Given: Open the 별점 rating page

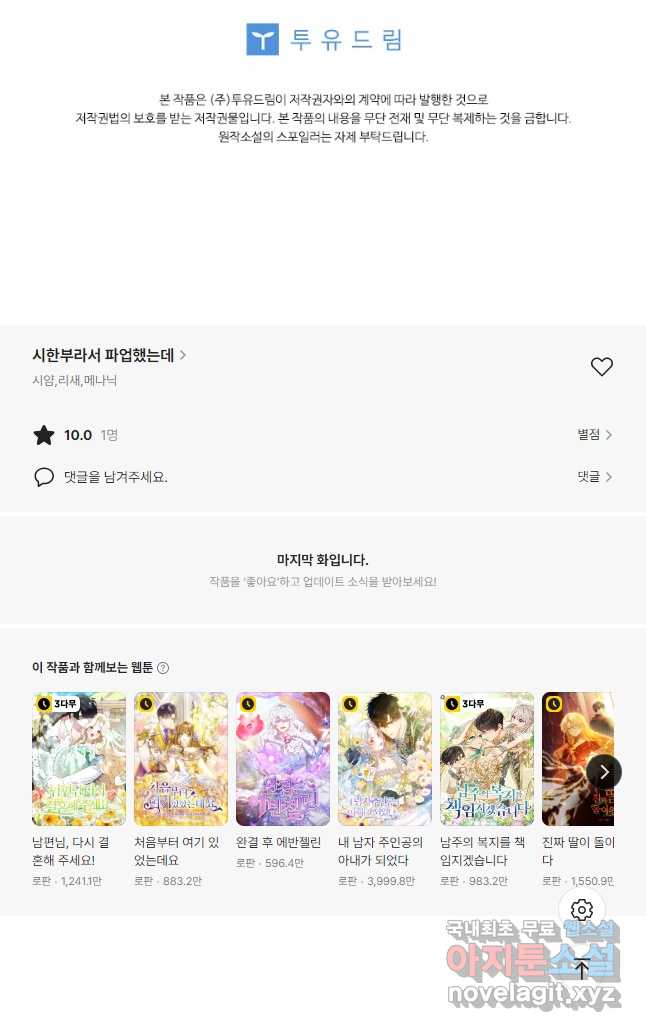Looking at the screenshot, I should pos(594,435).
